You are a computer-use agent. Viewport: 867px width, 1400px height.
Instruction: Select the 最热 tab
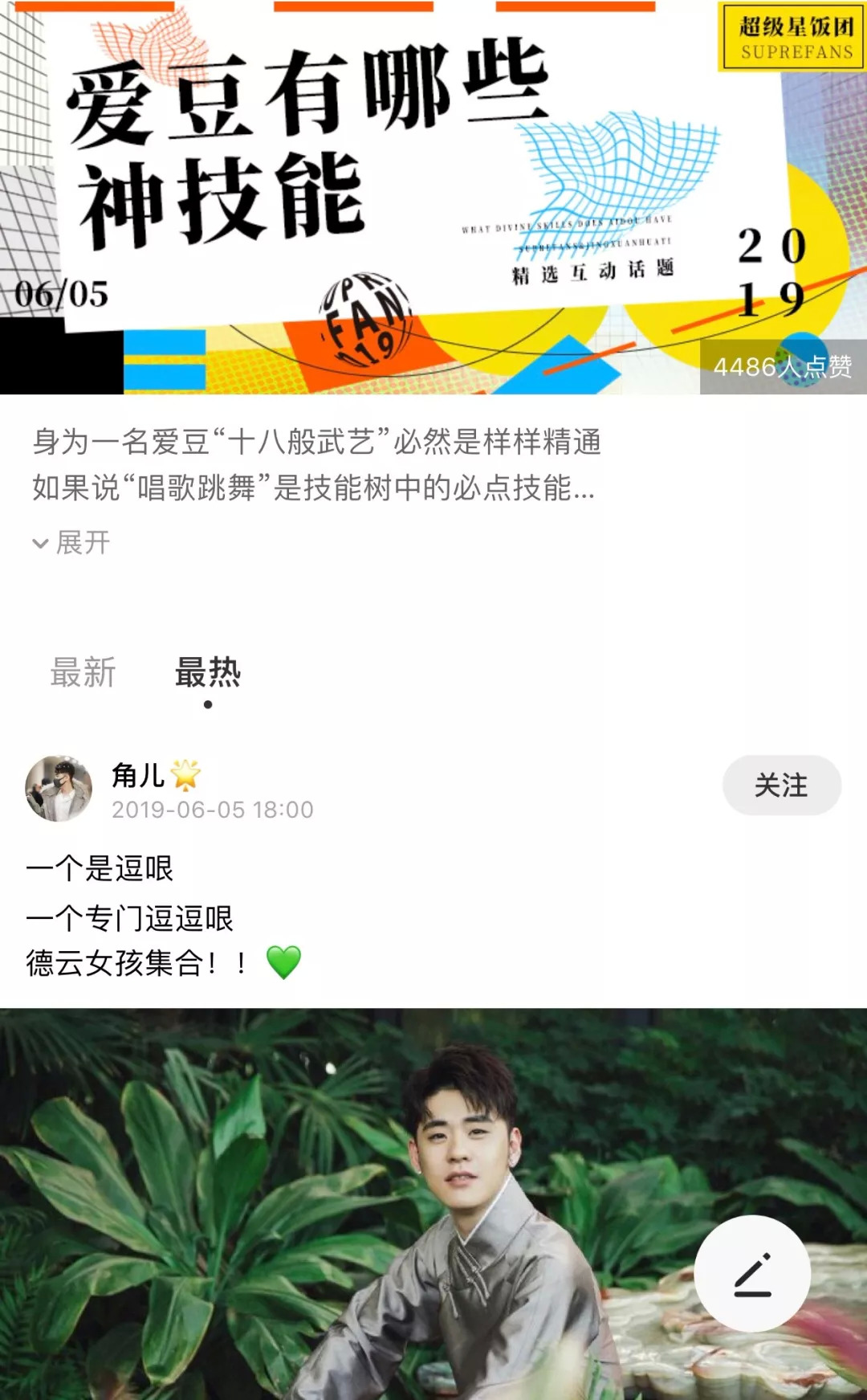pyautogui.click(x=208, y=672)
